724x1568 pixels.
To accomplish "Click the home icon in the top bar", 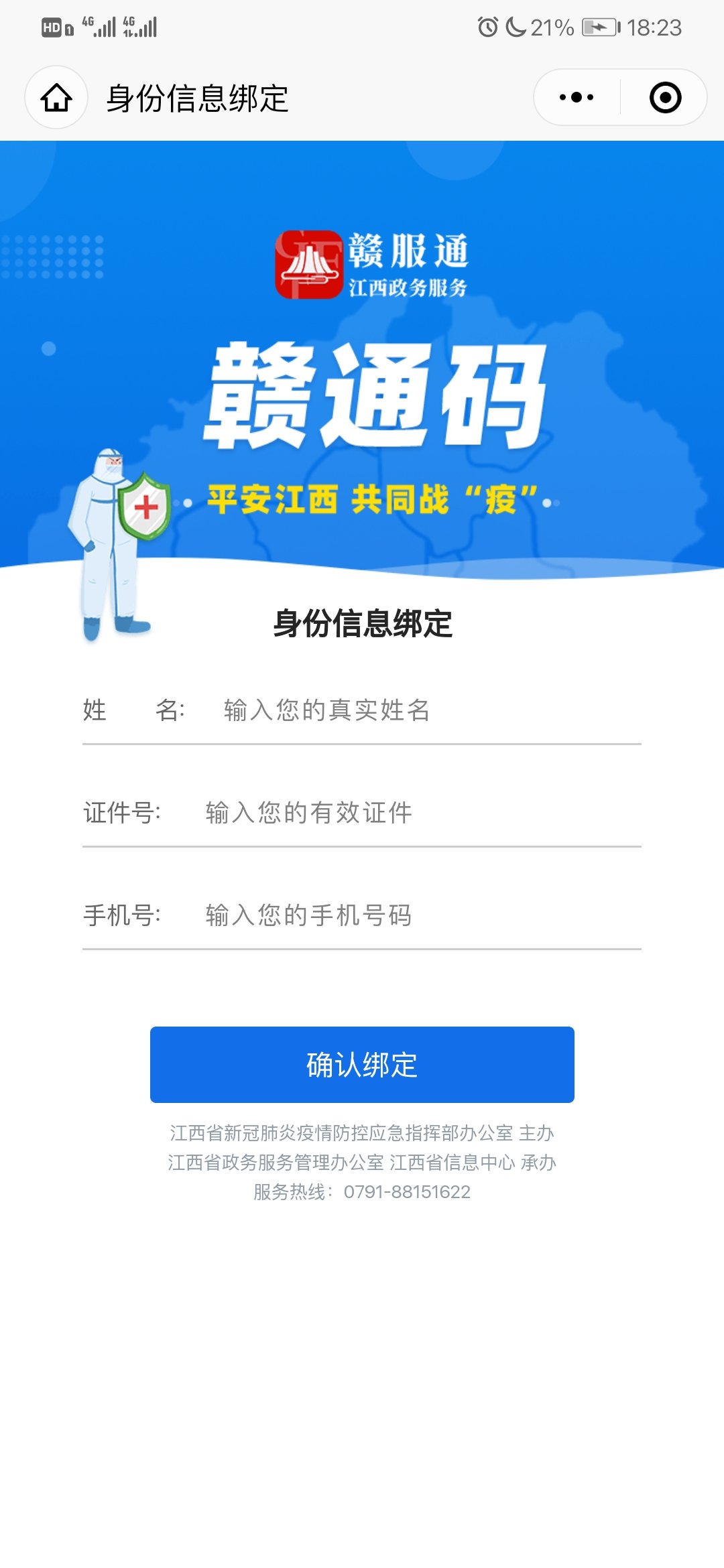I will pyautogui.click(x=56, y=96).
